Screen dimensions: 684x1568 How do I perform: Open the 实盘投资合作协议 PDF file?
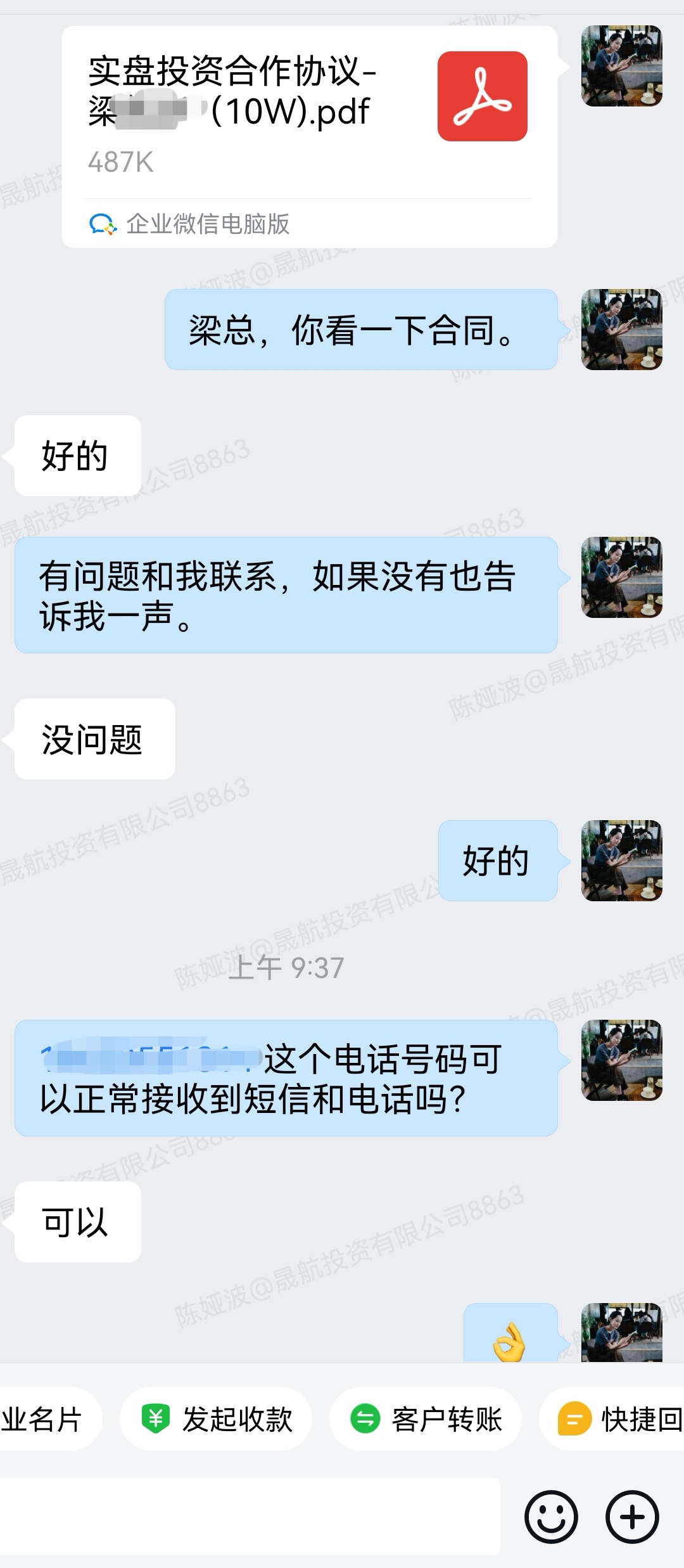(309, 136)
